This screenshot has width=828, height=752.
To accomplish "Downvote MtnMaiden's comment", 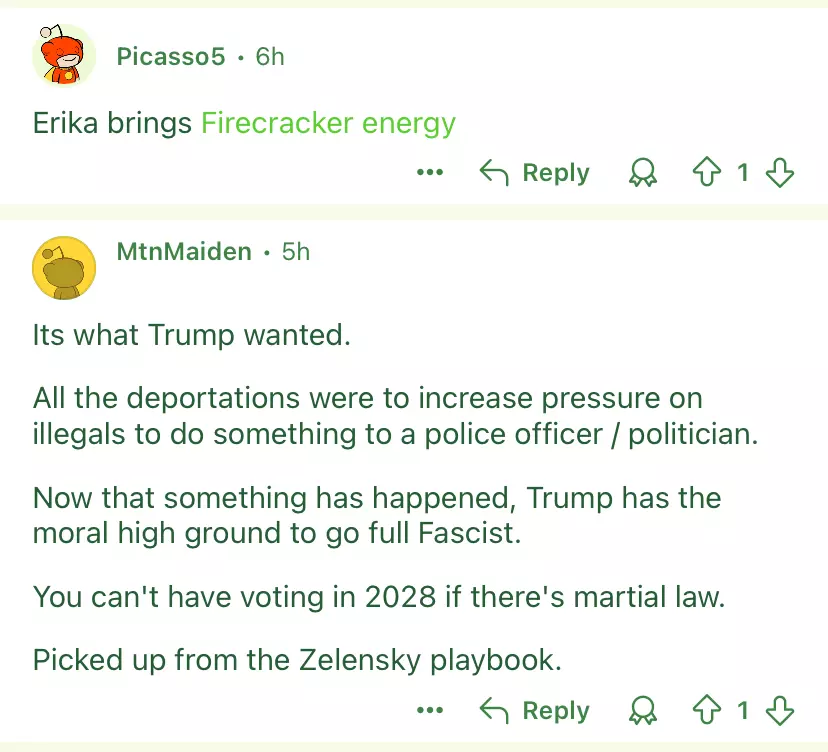I will [780, 710].
